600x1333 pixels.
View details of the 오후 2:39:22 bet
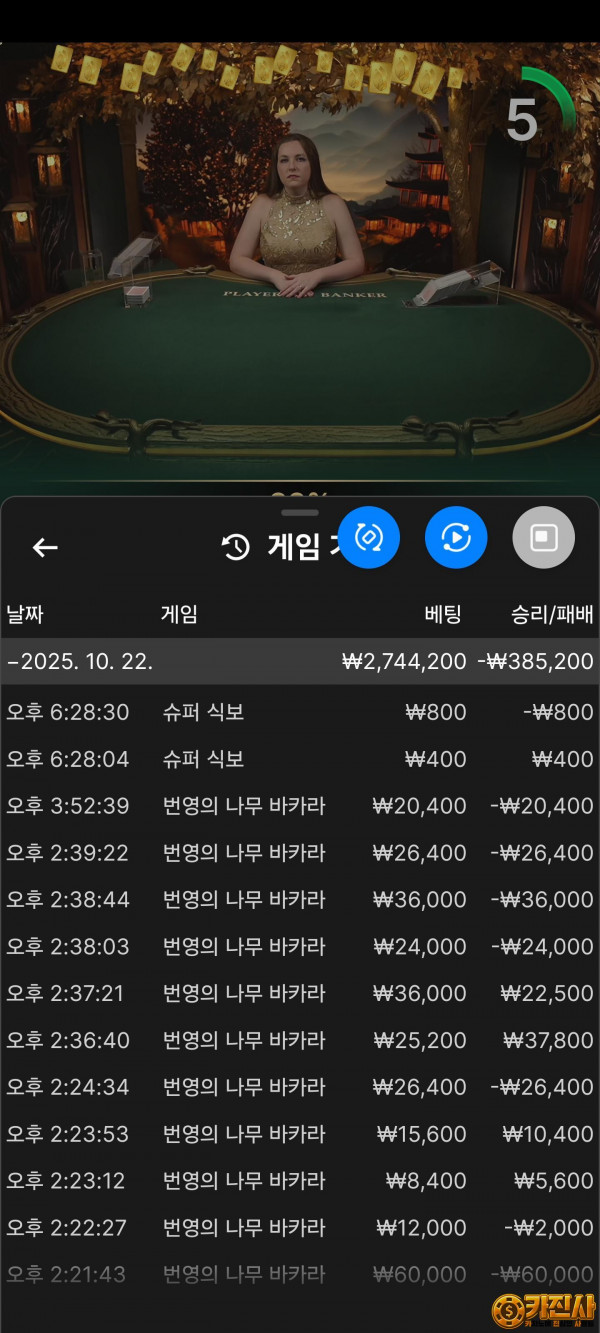(x=300, y=853)
